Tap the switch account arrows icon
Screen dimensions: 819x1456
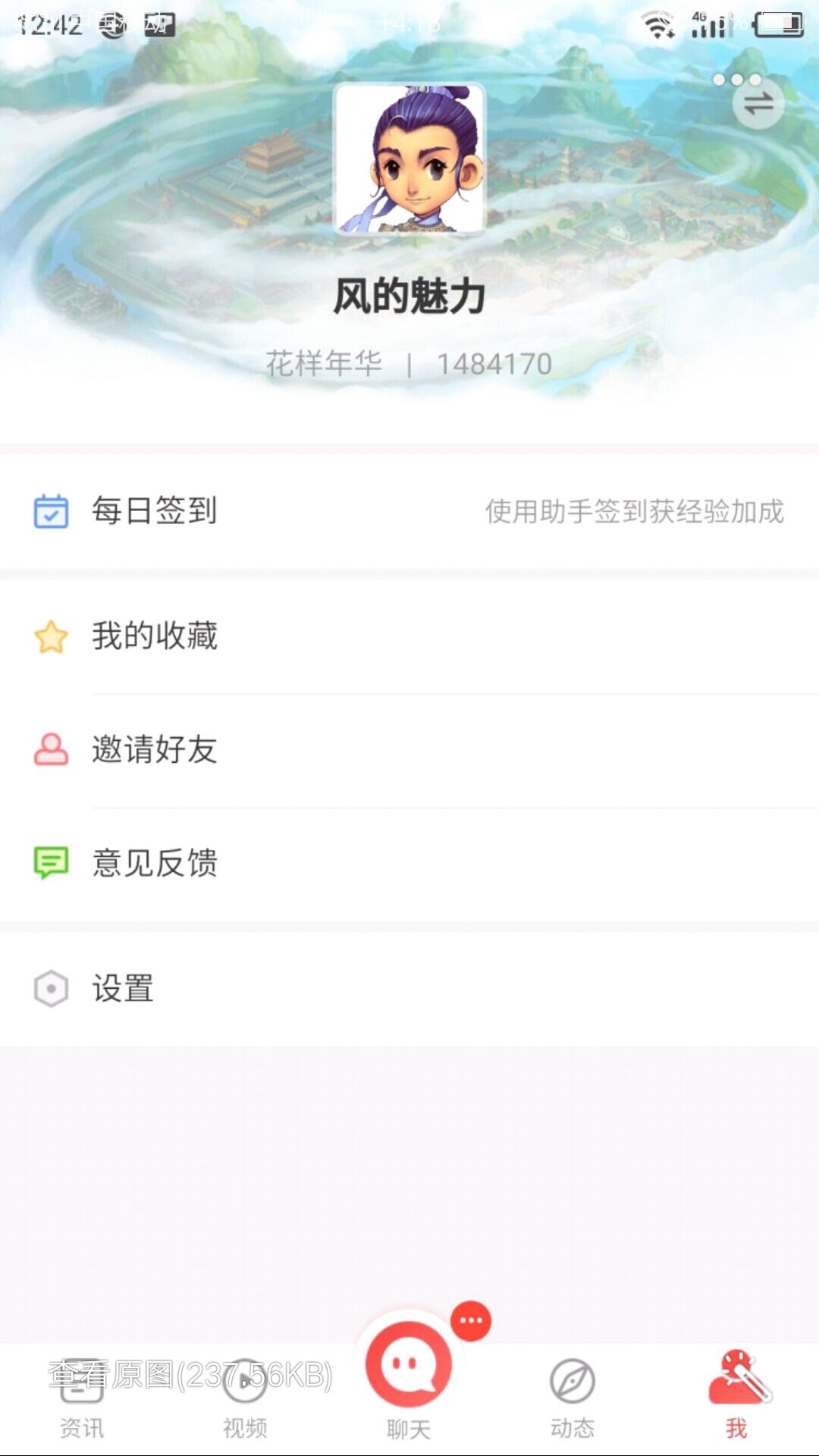click(x=758, y=103)
